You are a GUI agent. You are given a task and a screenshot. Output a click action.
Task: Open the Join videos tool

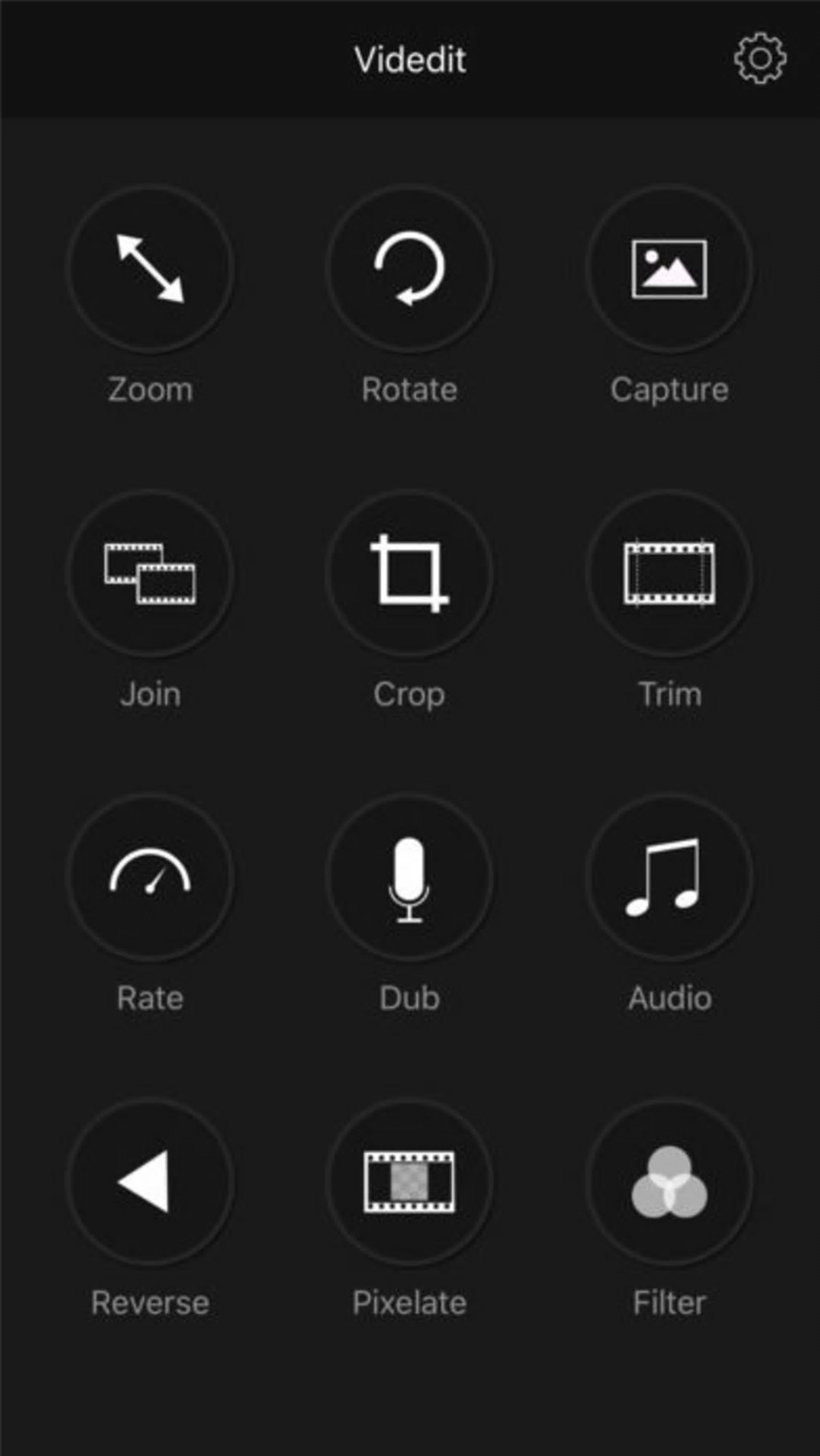(150, 573)
